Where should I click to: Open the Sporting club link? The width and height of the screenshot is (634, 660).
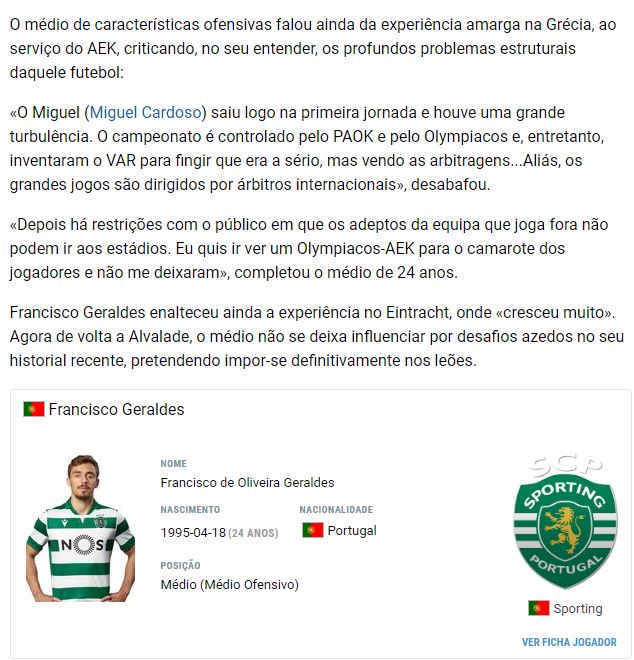click(x=577, y=608)
